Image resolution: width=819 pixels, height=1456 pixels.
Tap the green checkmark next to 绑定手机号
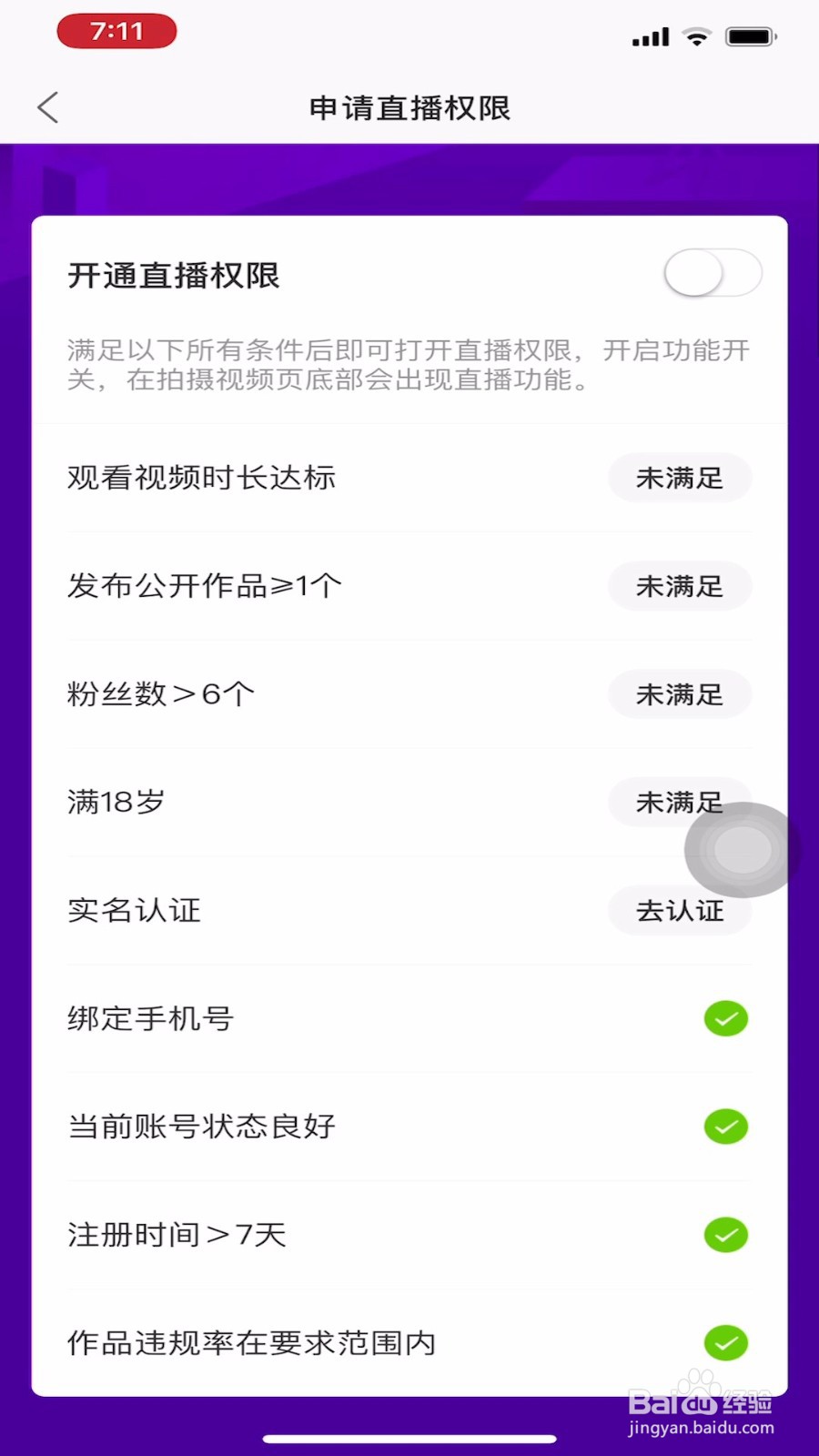click(725, 1019)
